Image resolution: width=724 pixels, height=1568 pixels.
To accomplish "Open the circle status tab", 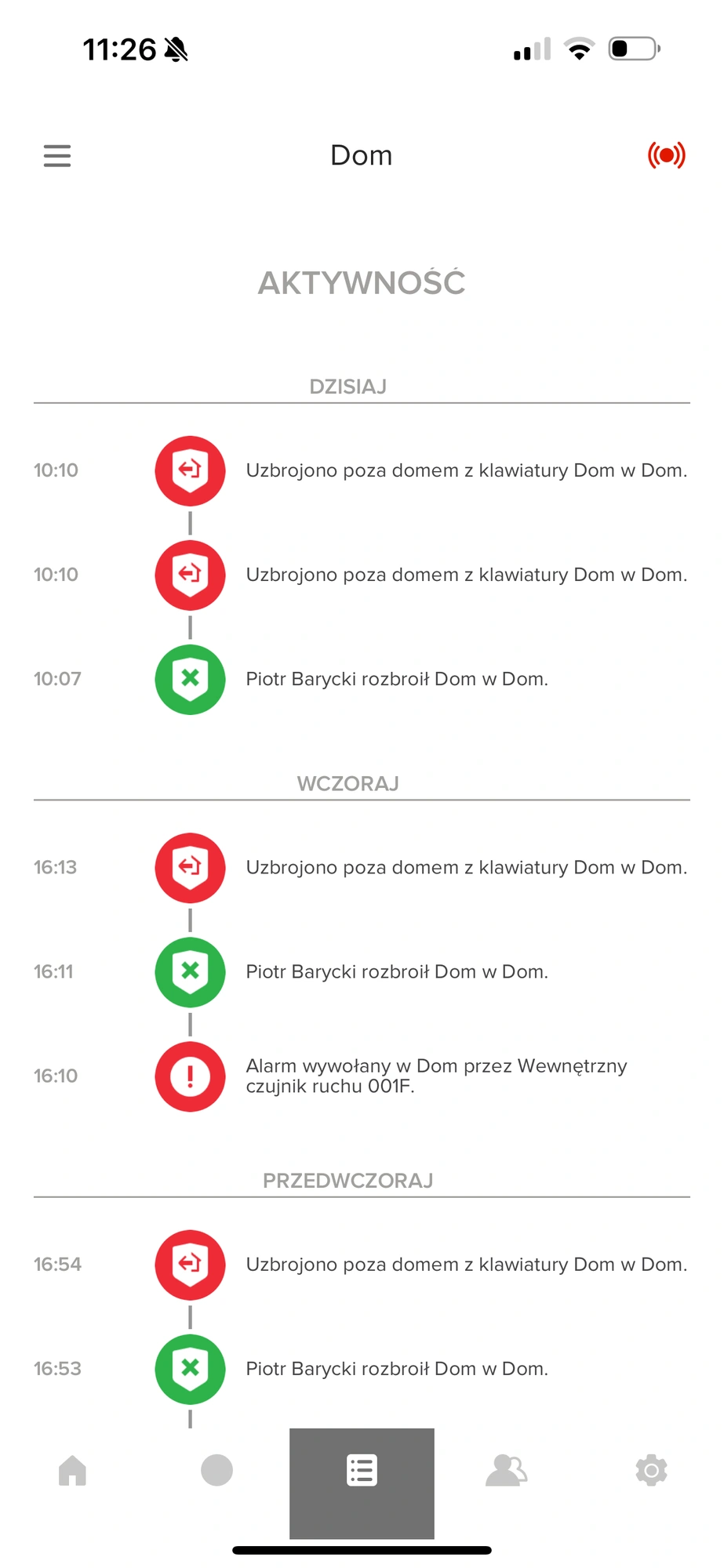I will (x=216, y=1470).
